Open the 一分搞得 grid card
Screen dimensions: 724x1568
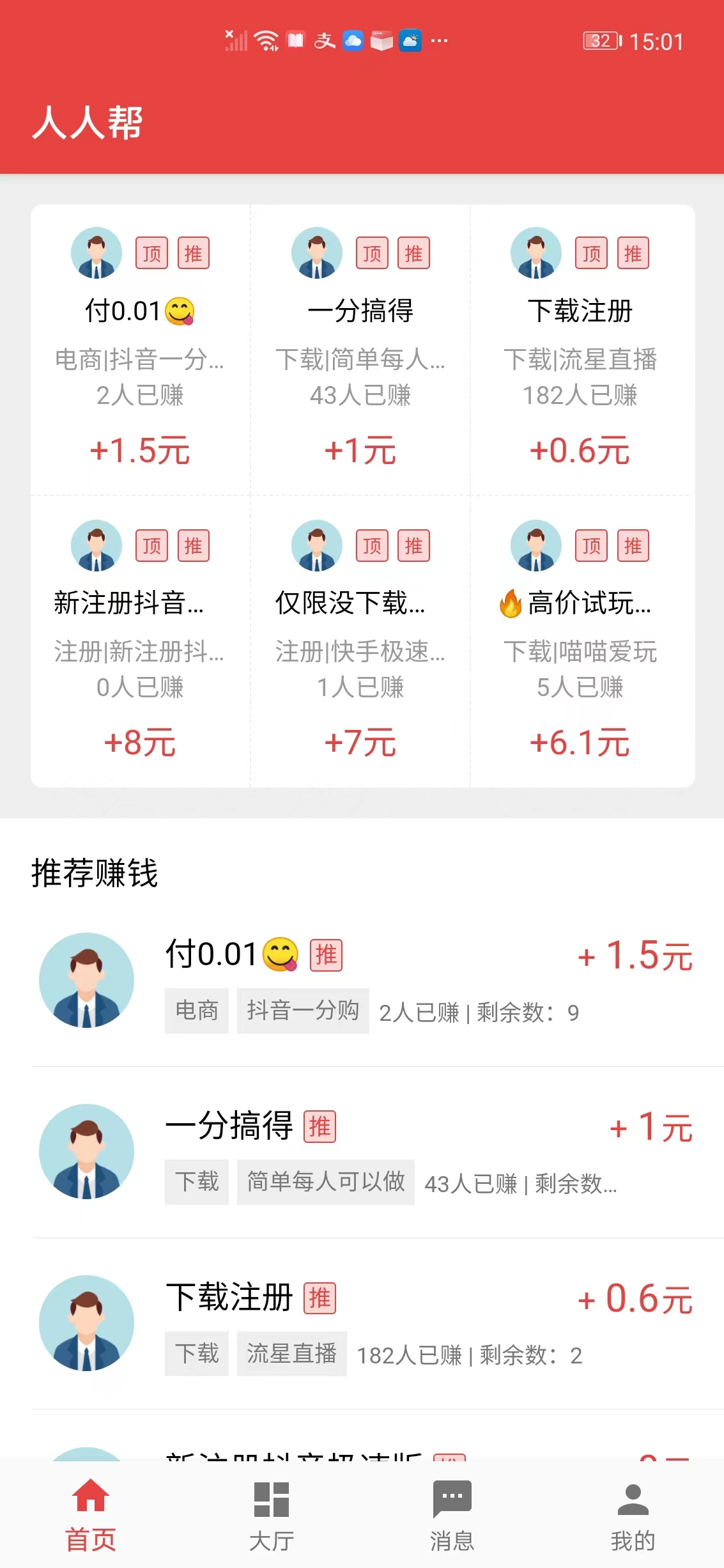pyautogui.click(x=360, y=350)
